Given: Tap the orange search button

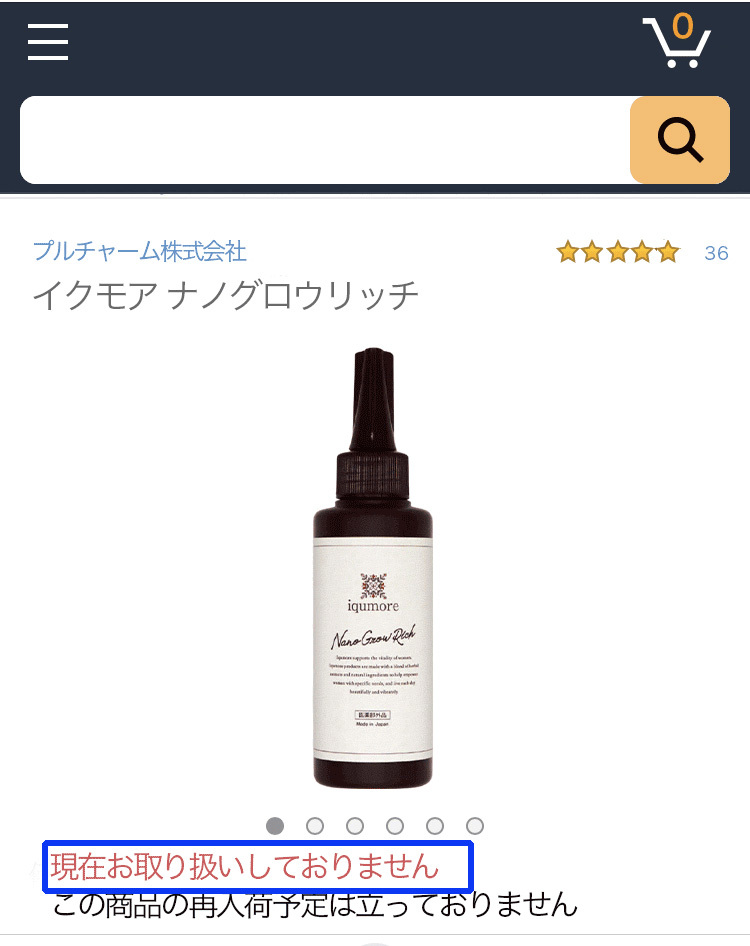Looking at the screenshot, I should pos(680,140).
